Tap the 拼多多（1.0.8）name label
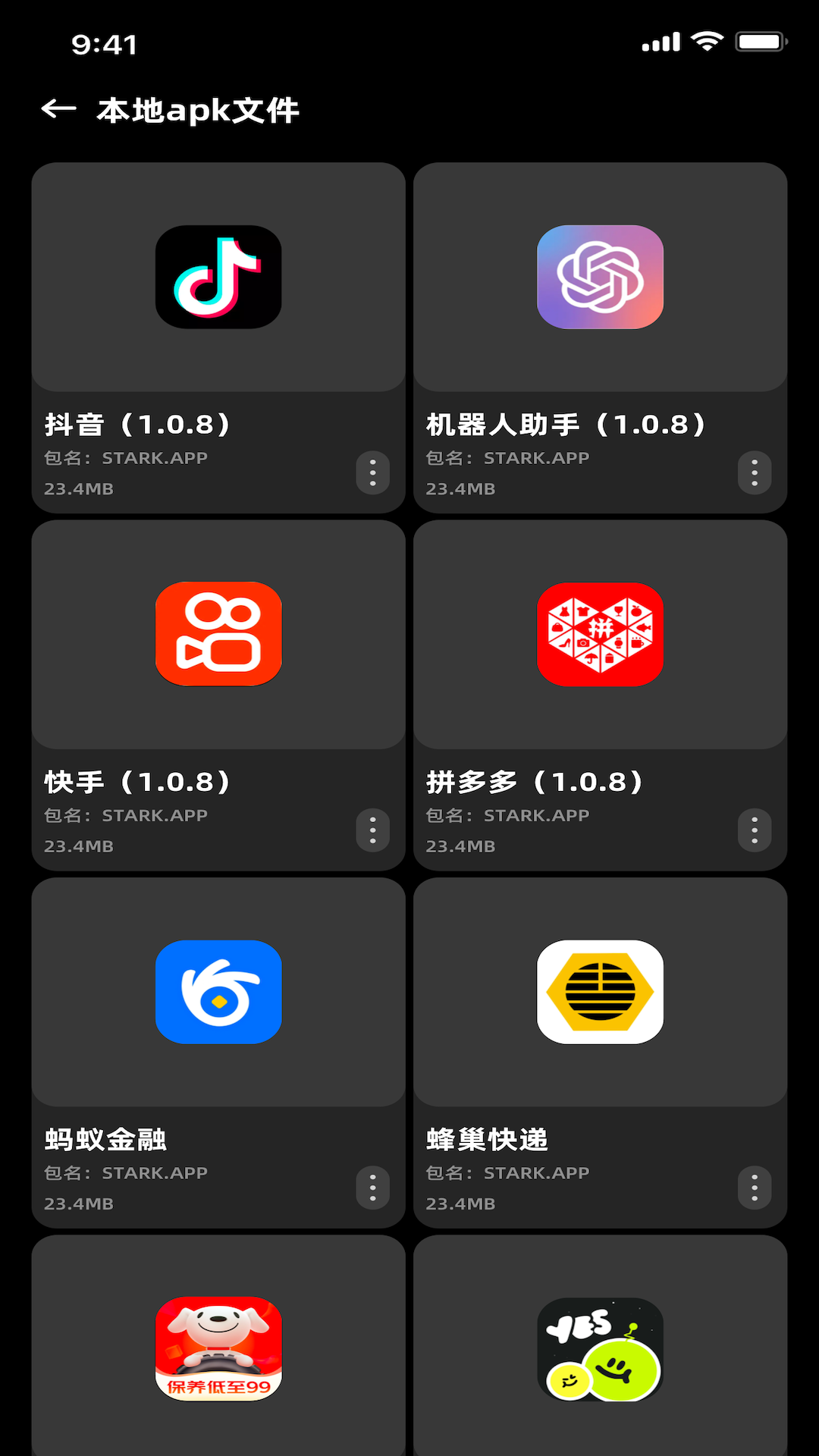Image resolution: width=819 pixels, height=1456 pixels. click(x=535, y=781)
